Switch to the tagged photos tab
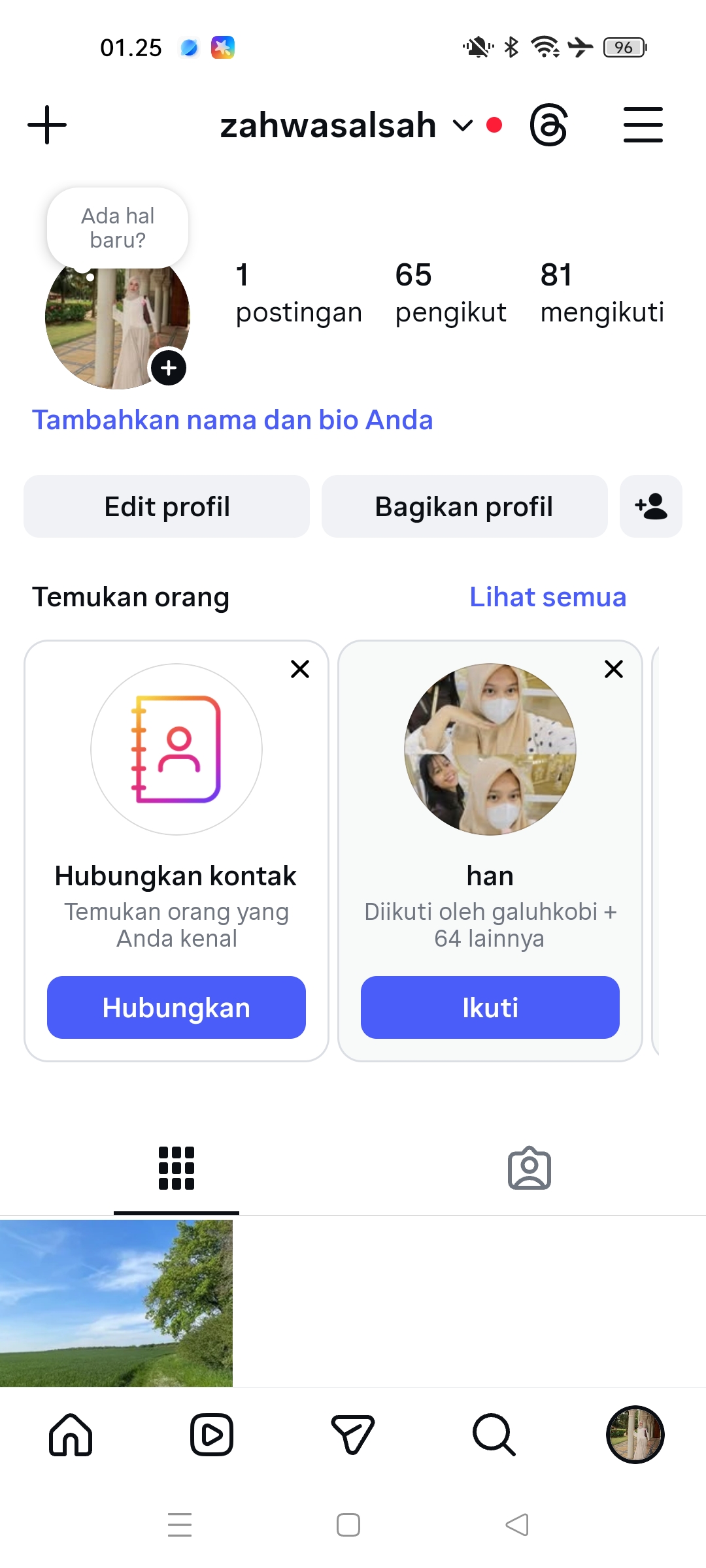The image size is (706, 1568). point(529,1168)
